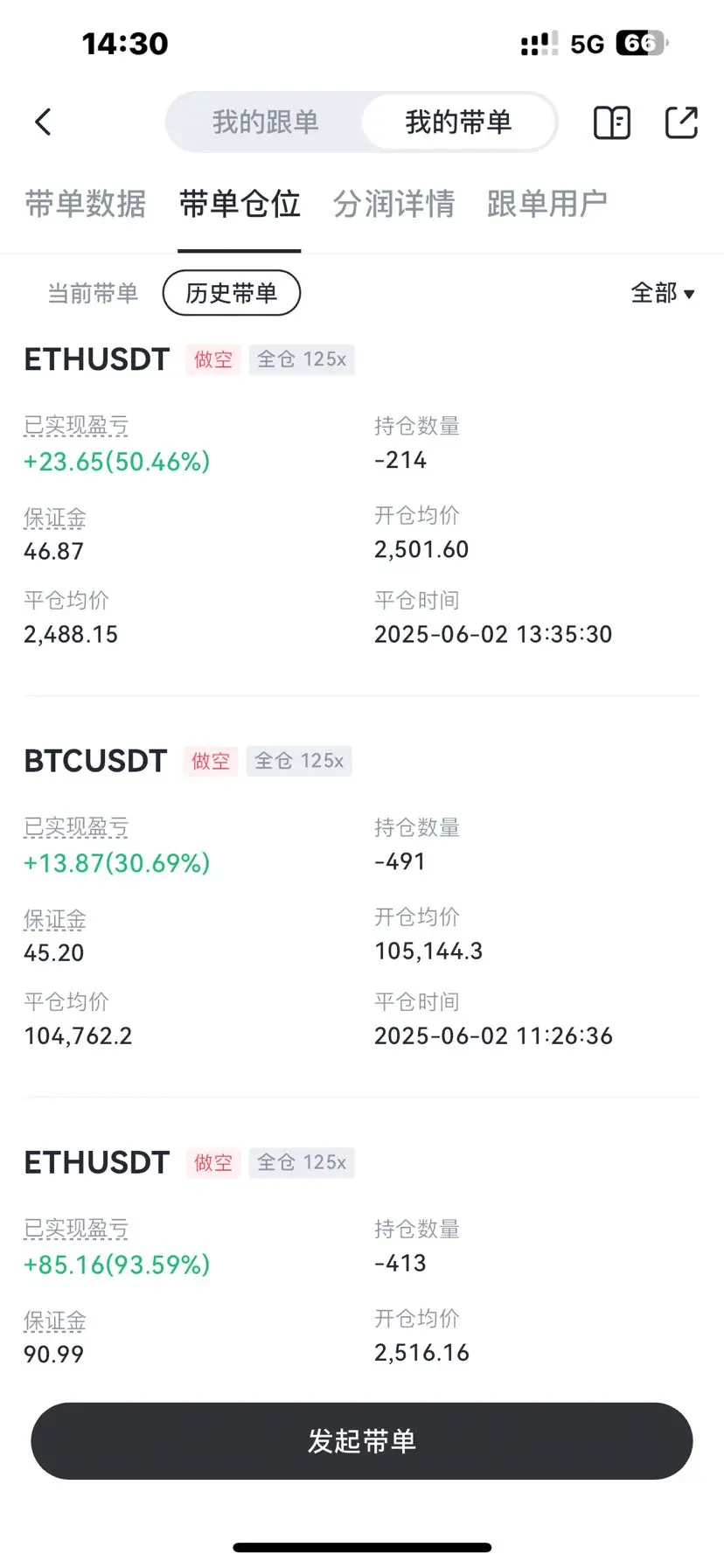Switch to 我的跟单 segment

coord(265,122)
